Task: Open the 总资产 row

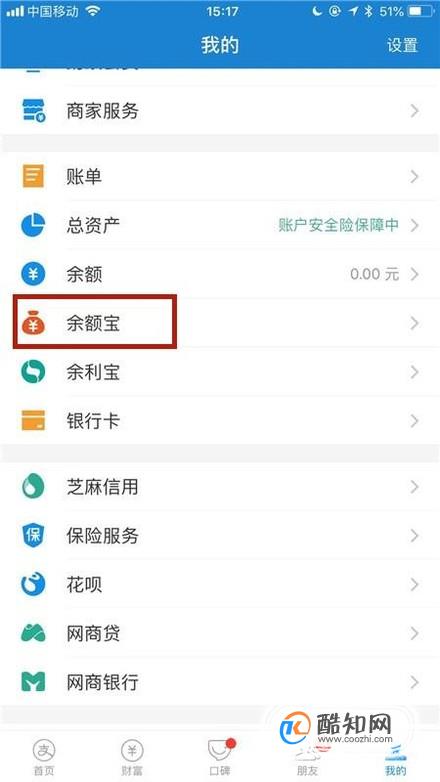Action: coord(220,225)
